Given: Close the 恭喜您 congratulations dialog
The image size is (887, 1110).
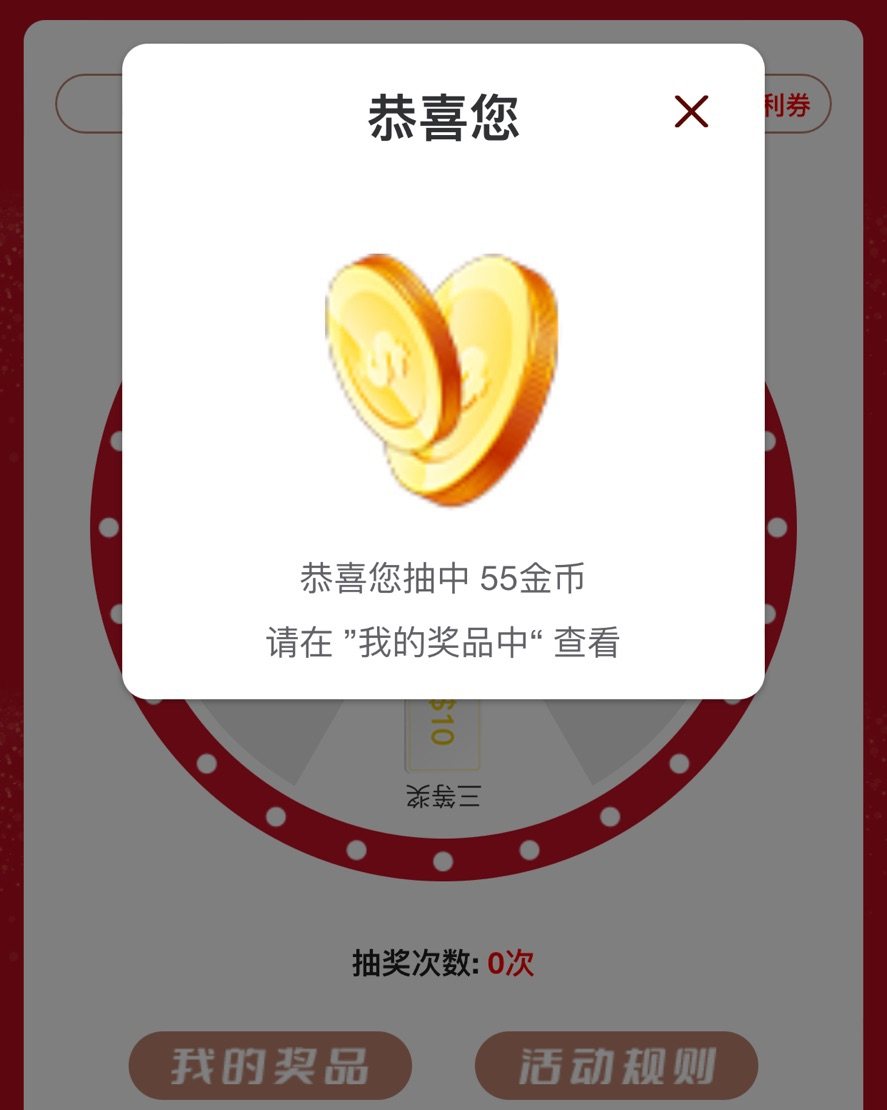Looking at the screenshot, I should [x=690, y=113].
